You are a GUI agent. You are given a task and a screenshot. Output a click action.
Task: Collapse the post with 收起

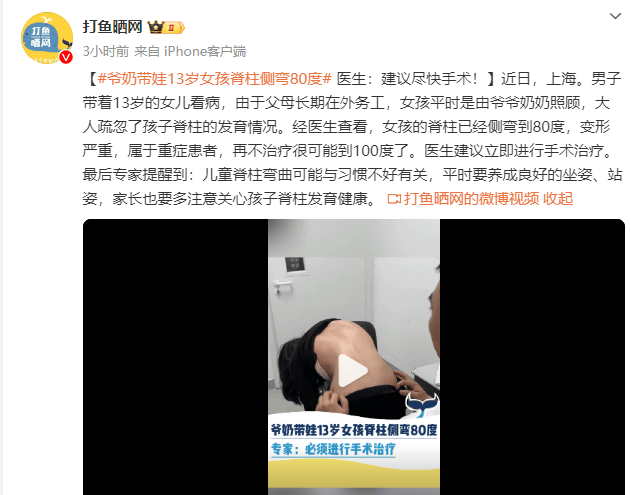coord(559,198)
